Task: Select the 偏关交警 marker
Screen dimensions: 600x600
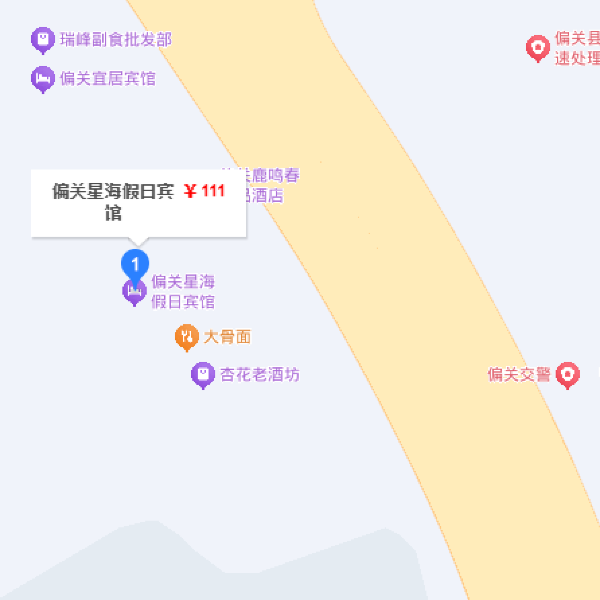Action: [x=568, y=375]
